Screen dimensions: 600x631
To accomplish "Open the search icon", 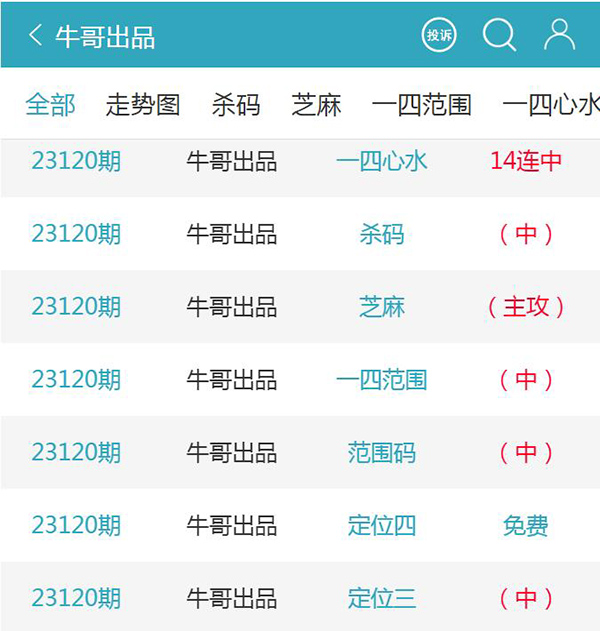I will click(x=499, y=36).
